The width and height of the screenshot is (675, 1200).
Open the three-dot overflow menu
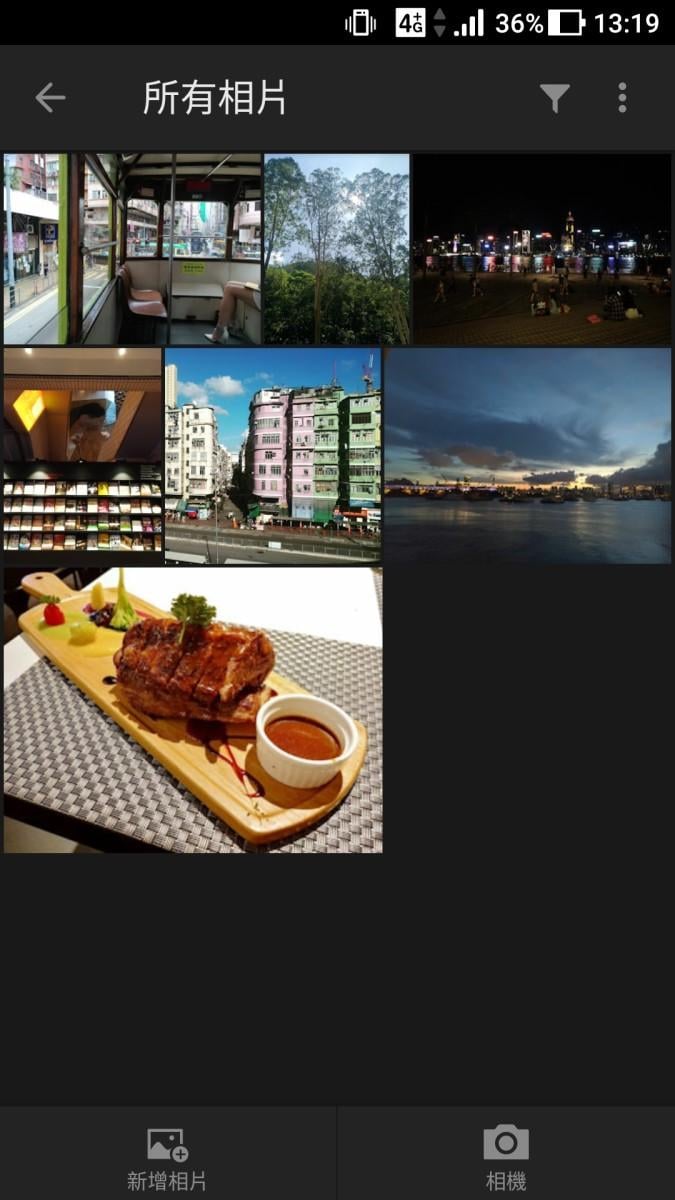tap(622, 98)
